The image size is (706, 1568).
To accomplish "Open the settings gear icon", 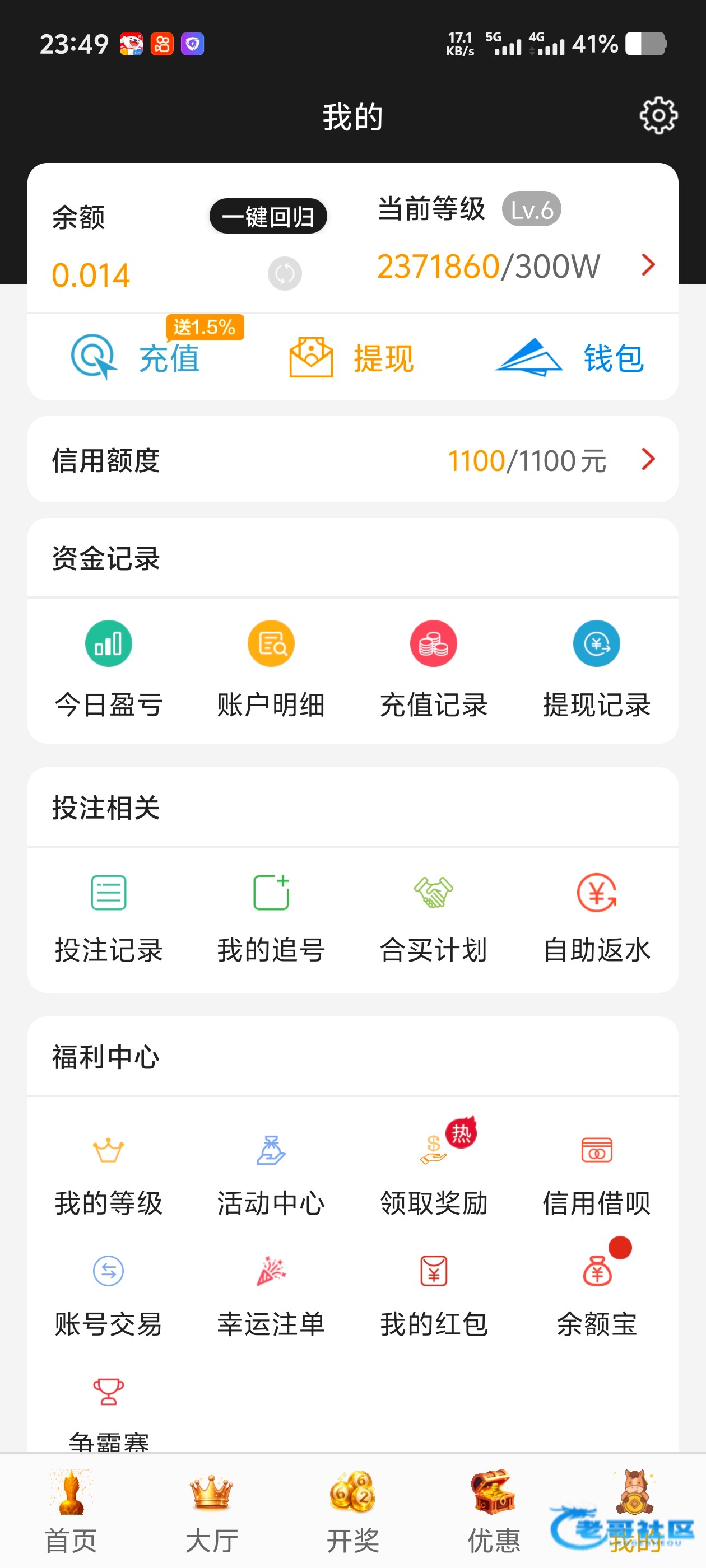I will click(658, 115).
